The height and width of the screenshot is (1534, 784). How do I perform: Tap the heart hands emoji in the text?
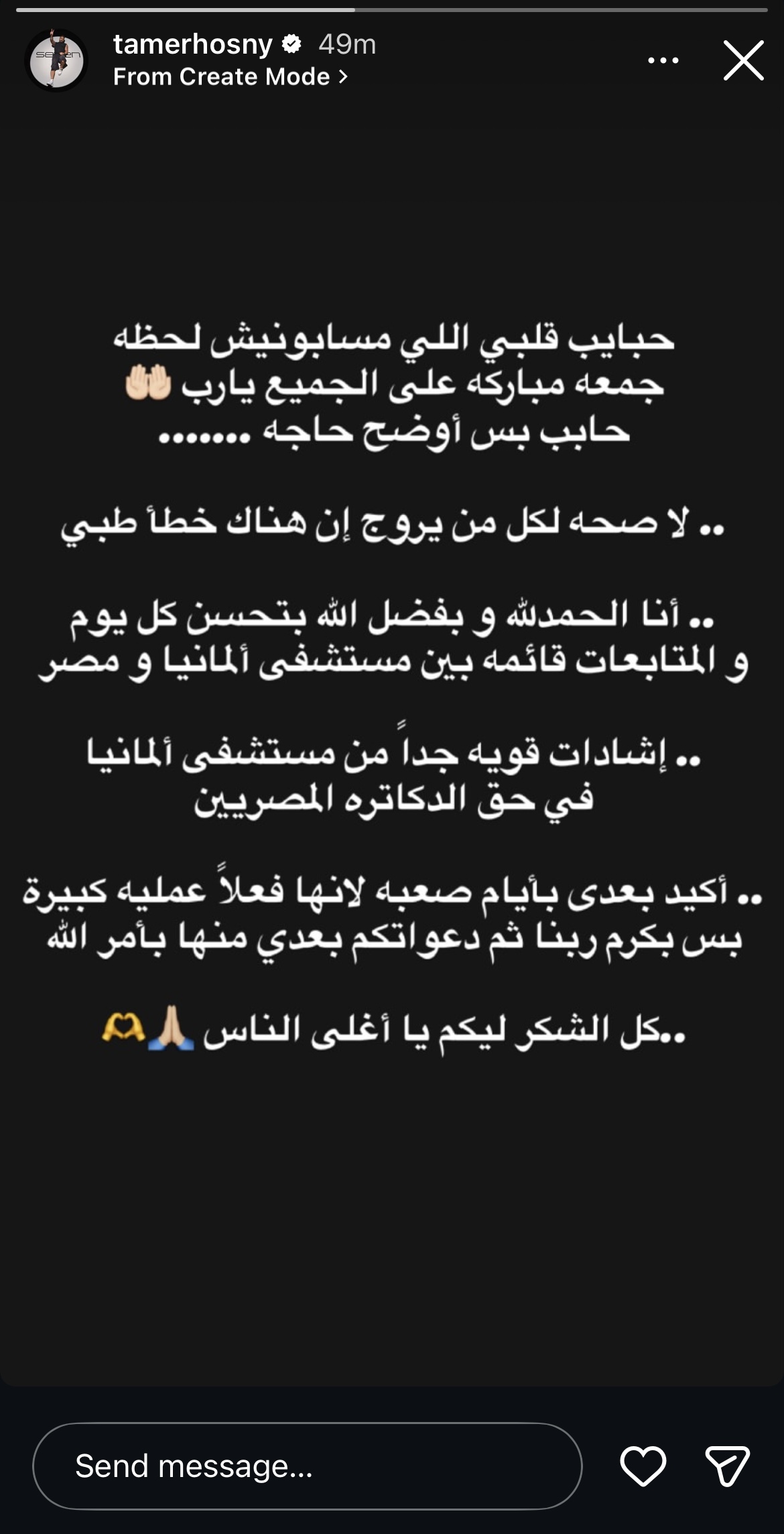click(x=123, y=1027)
